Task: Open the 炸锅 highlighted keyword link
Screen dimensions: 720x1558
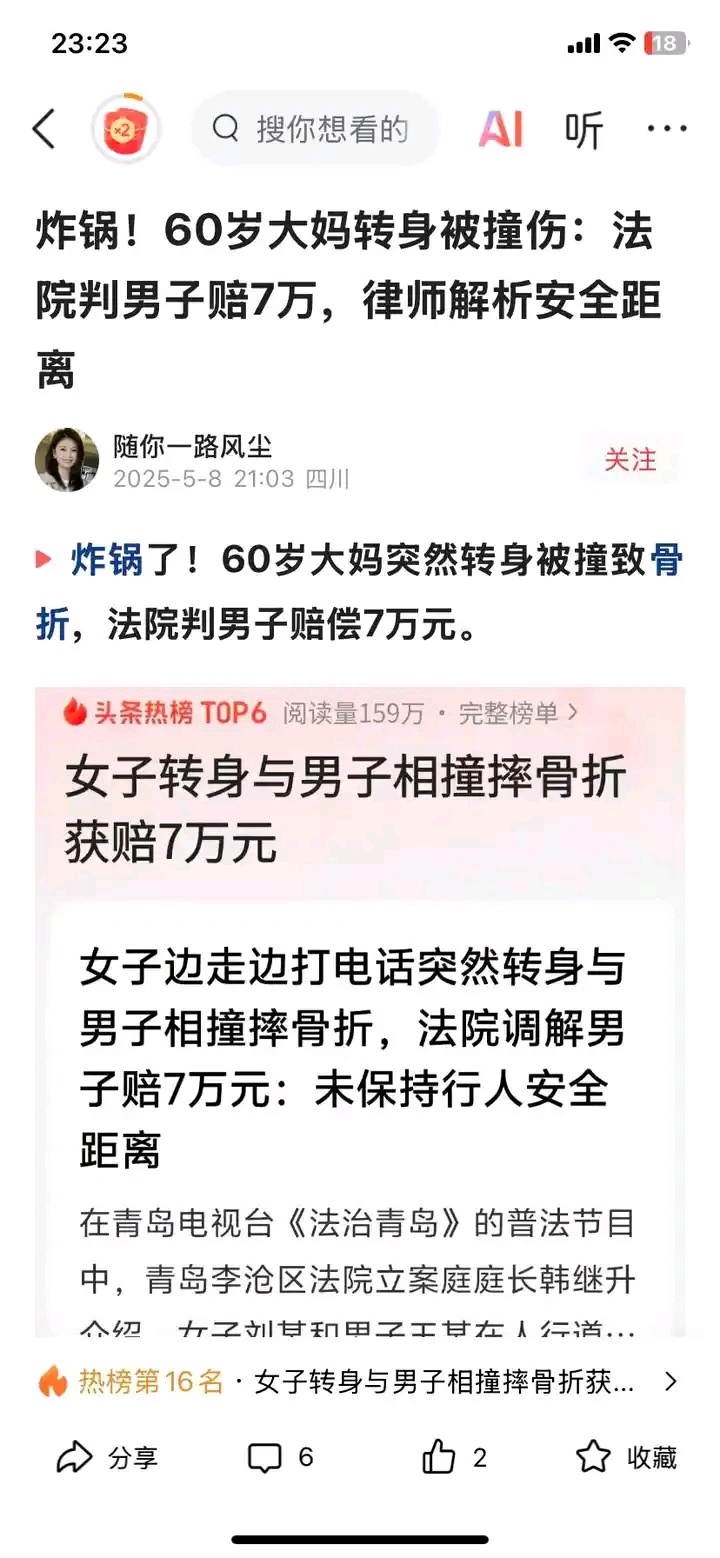Action: click(x=108, y=561)
